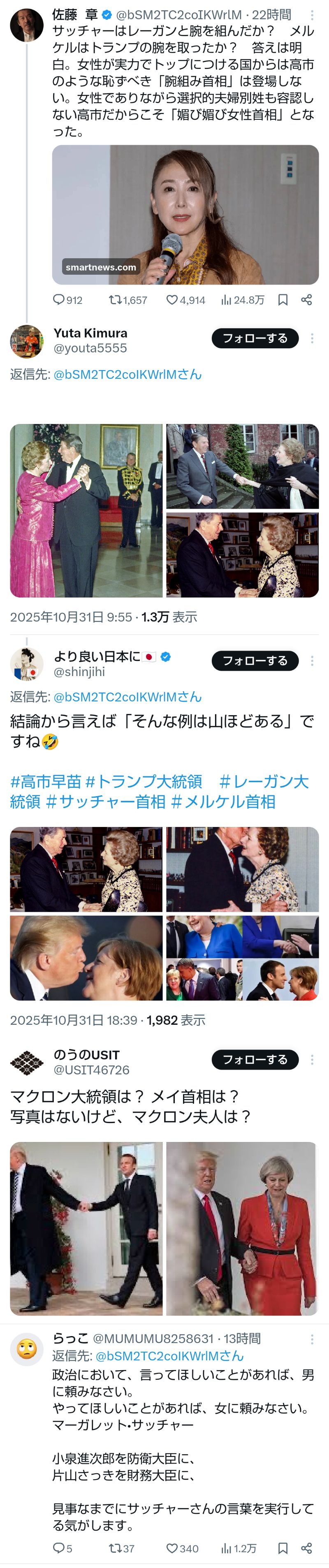
Task: Open the smartnews.com link card
Action: [x=185, y=214]
